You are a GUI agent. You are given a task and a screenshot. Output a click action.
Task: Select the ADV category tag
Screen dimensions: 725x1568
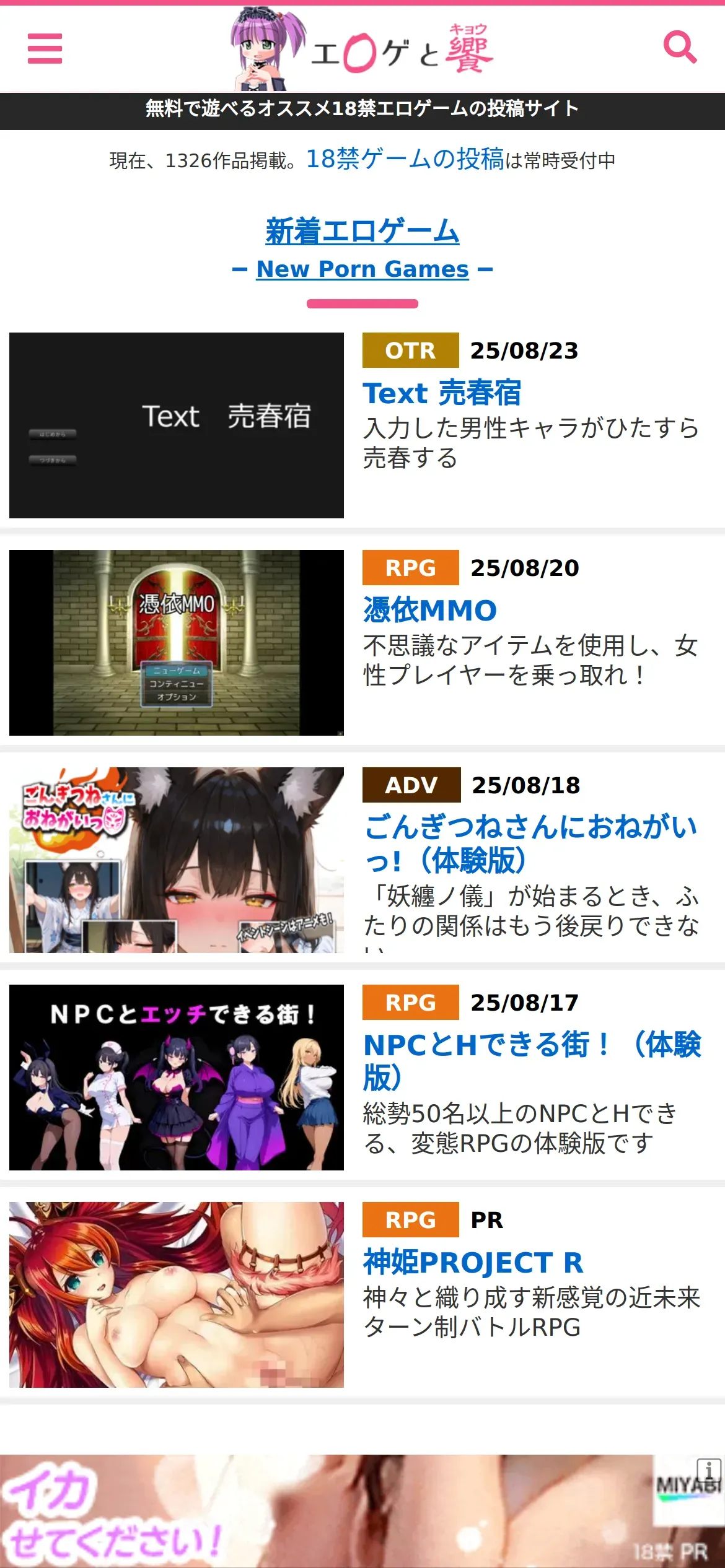coord(411,785)
